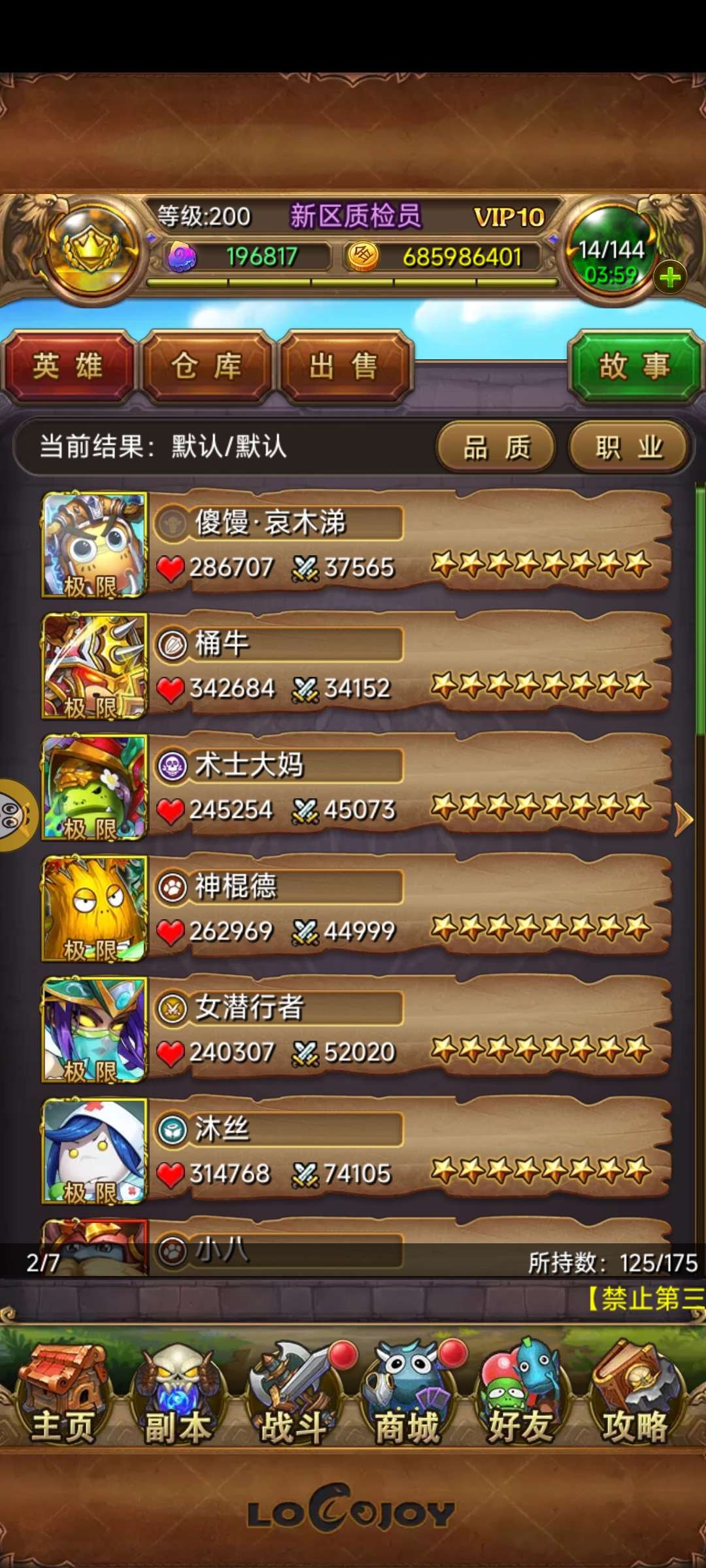Go to next page with right arrow
Viewport: 706px width, 1568px height.
click(683, 819)
